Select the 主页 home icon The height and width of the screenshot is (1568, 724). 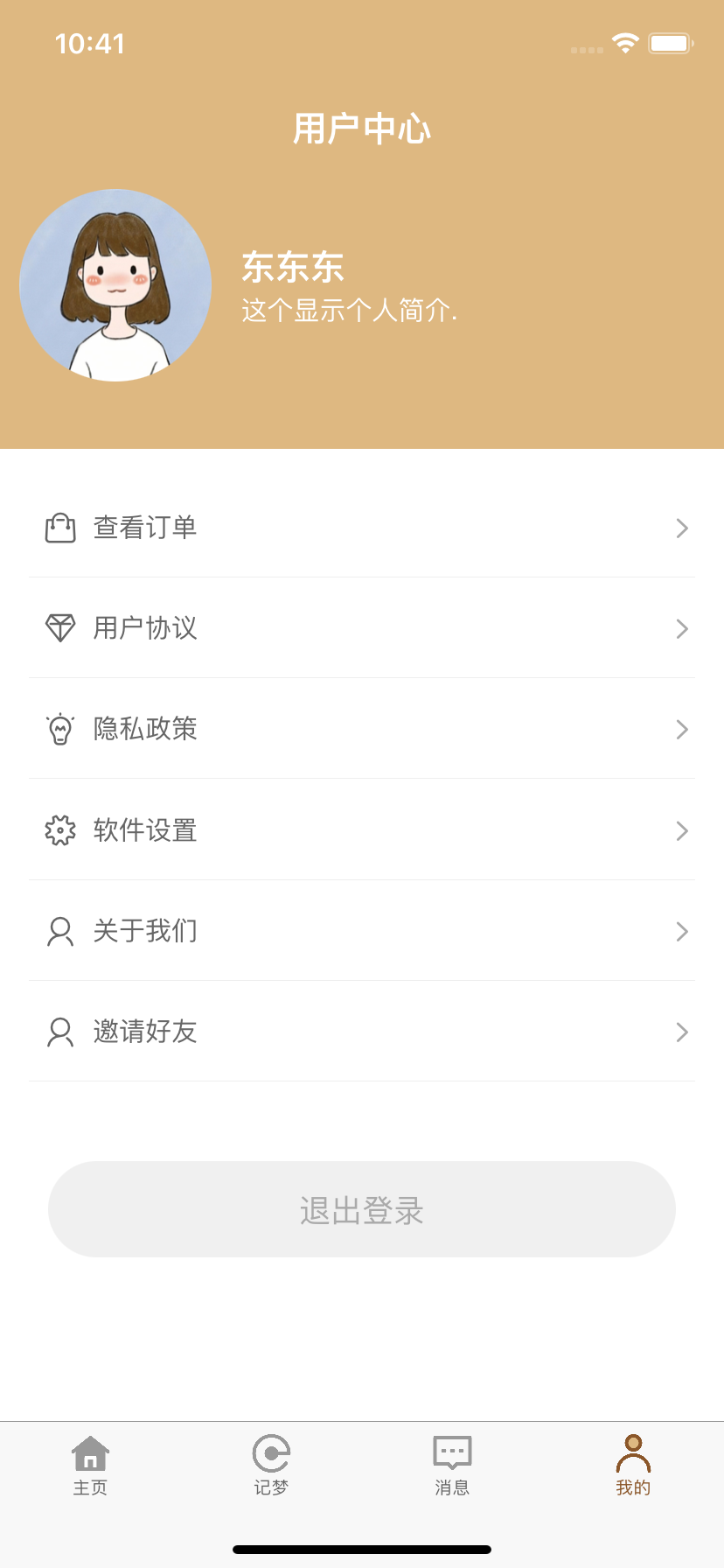(x=90, y=1452)
